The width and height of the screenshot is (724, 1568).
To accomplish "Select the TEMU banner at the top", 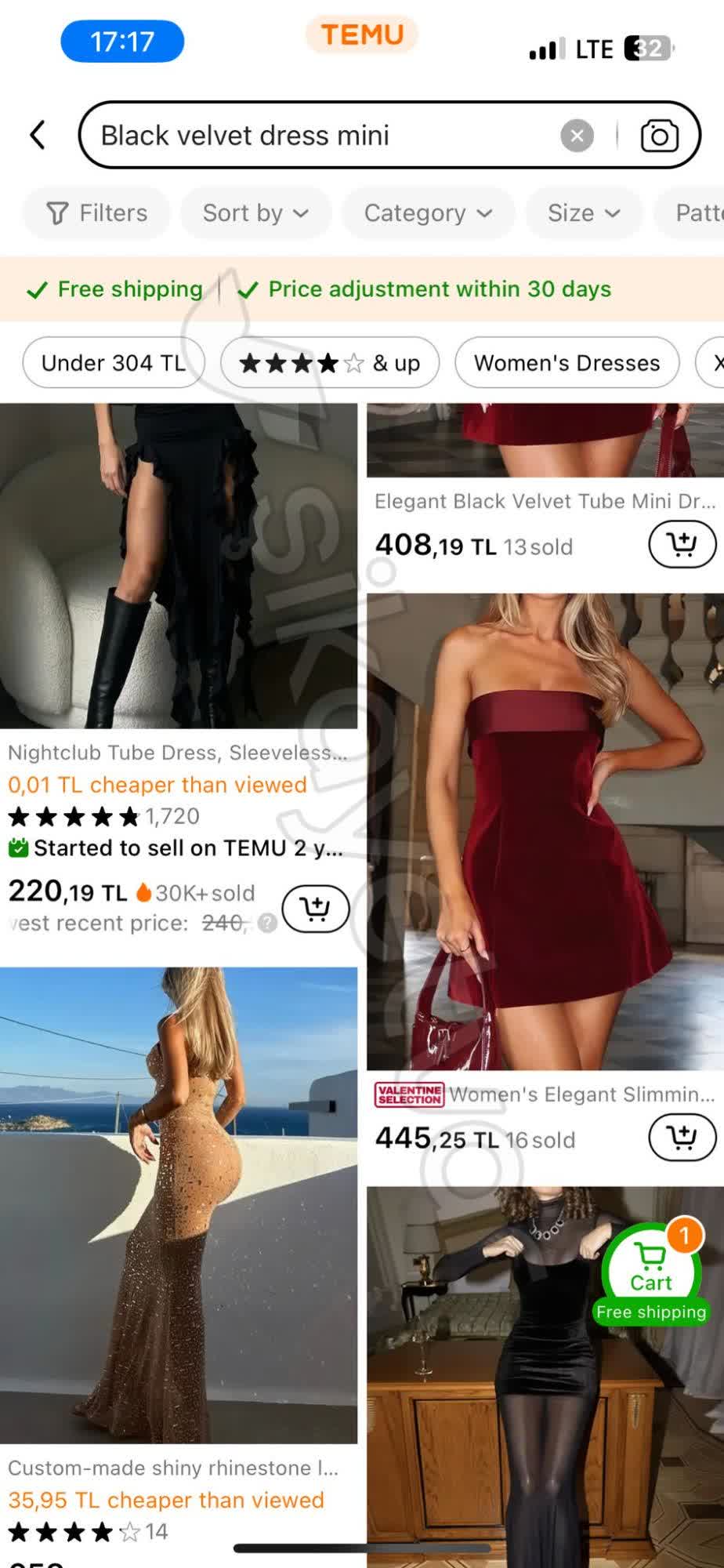I will (360, 34).
